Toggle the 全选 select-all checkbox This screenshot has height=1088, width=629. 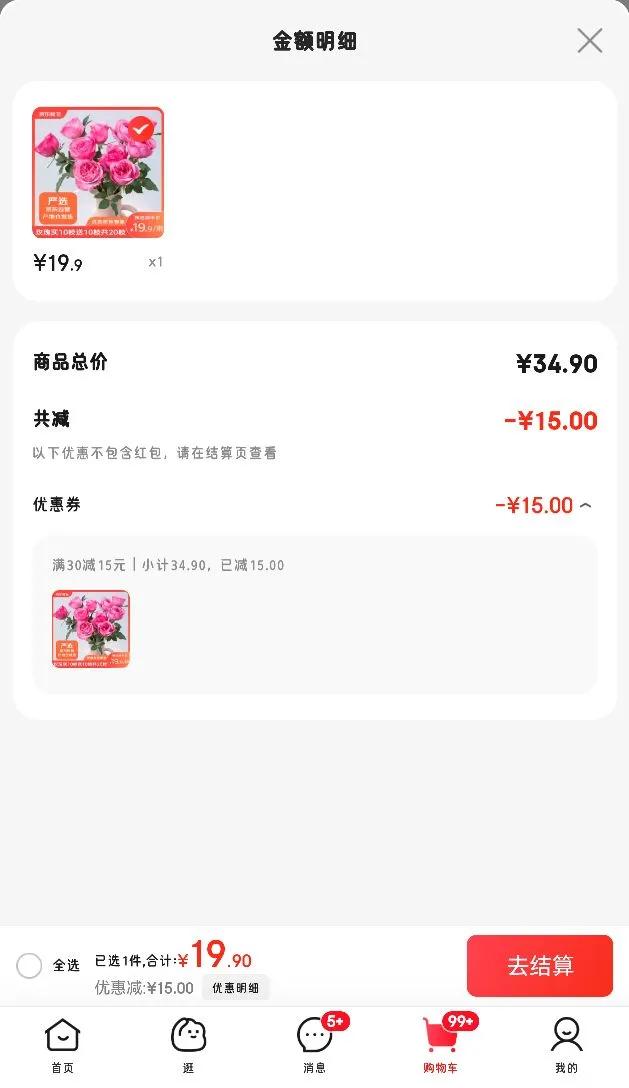[x=30, y=965]
